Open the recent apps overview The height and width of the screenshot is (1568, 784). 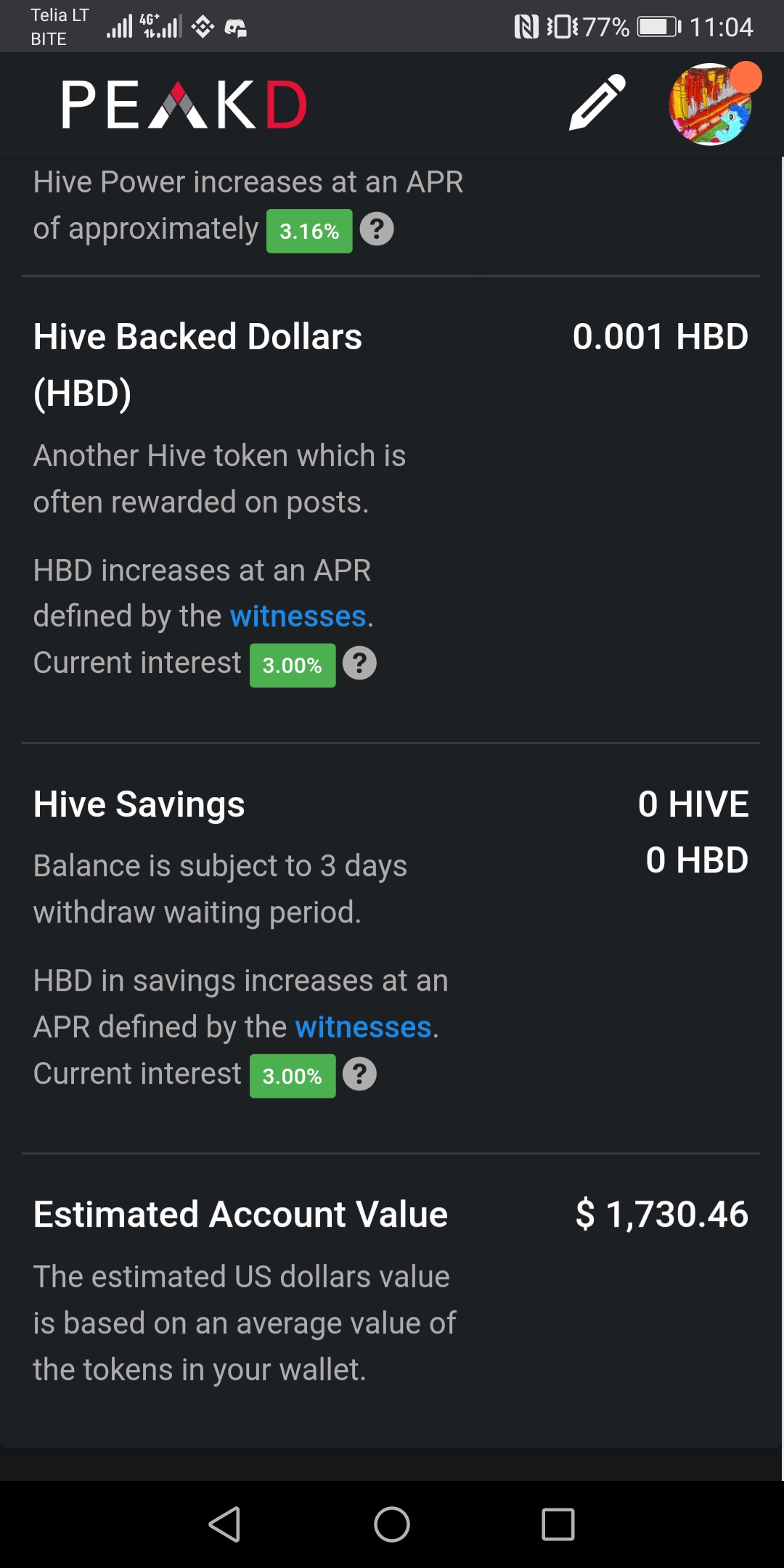[558, 1524]
